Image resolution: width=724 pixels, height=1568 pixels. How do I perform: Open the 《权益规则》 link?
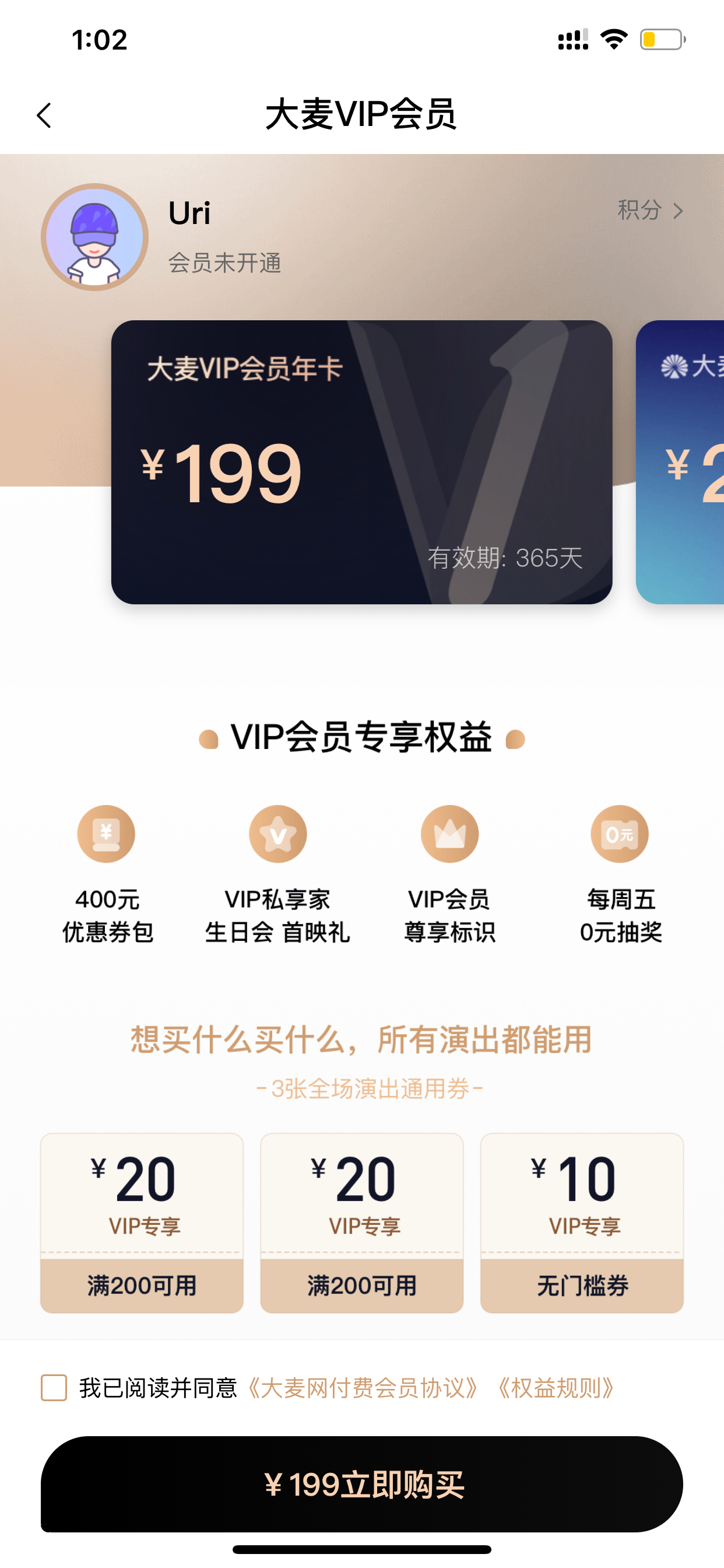(556, 1388)
